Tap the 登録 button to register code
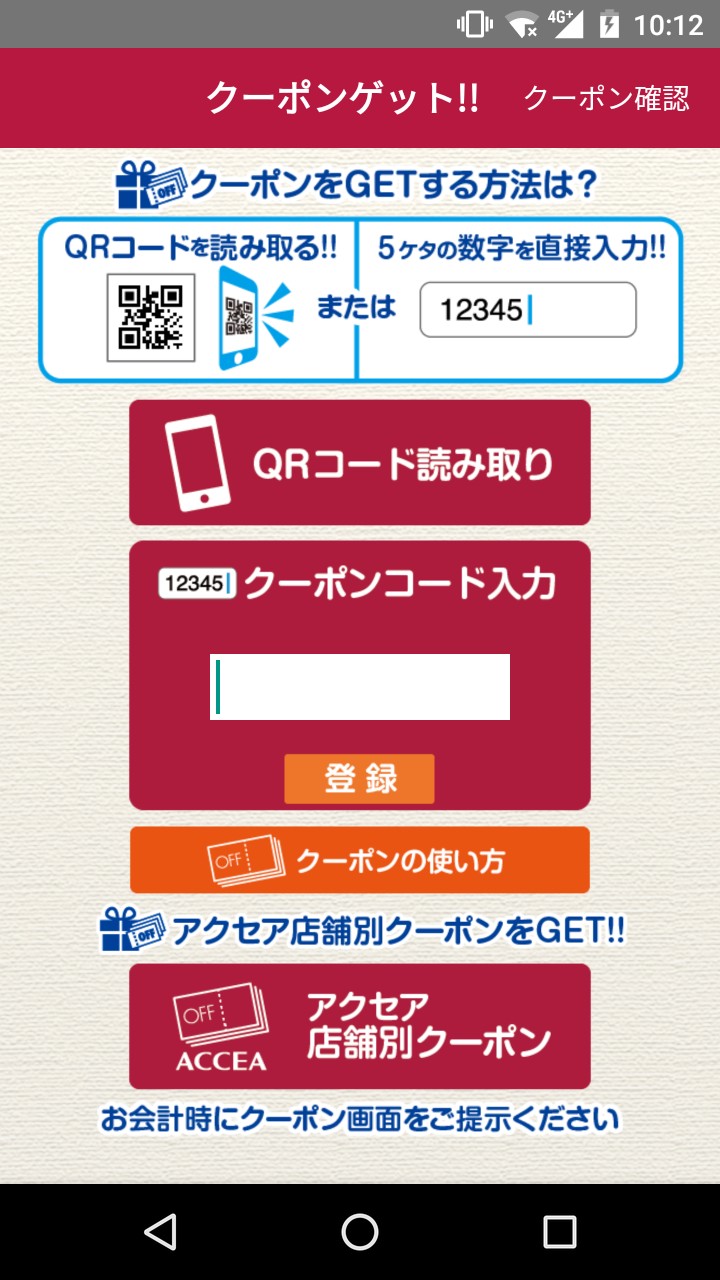 [360, 779]
